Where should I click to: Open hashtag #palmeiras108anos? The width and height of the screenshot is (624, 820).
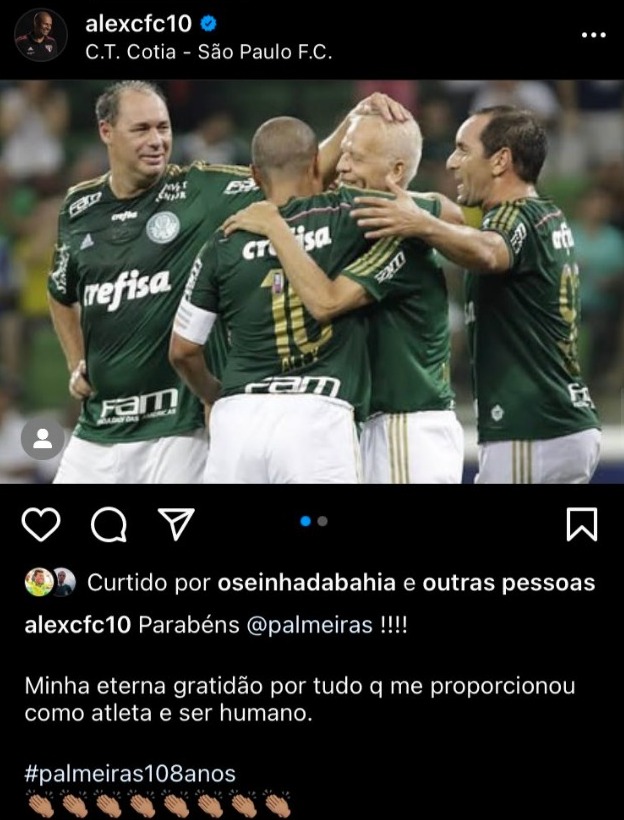tap(130, 773)
